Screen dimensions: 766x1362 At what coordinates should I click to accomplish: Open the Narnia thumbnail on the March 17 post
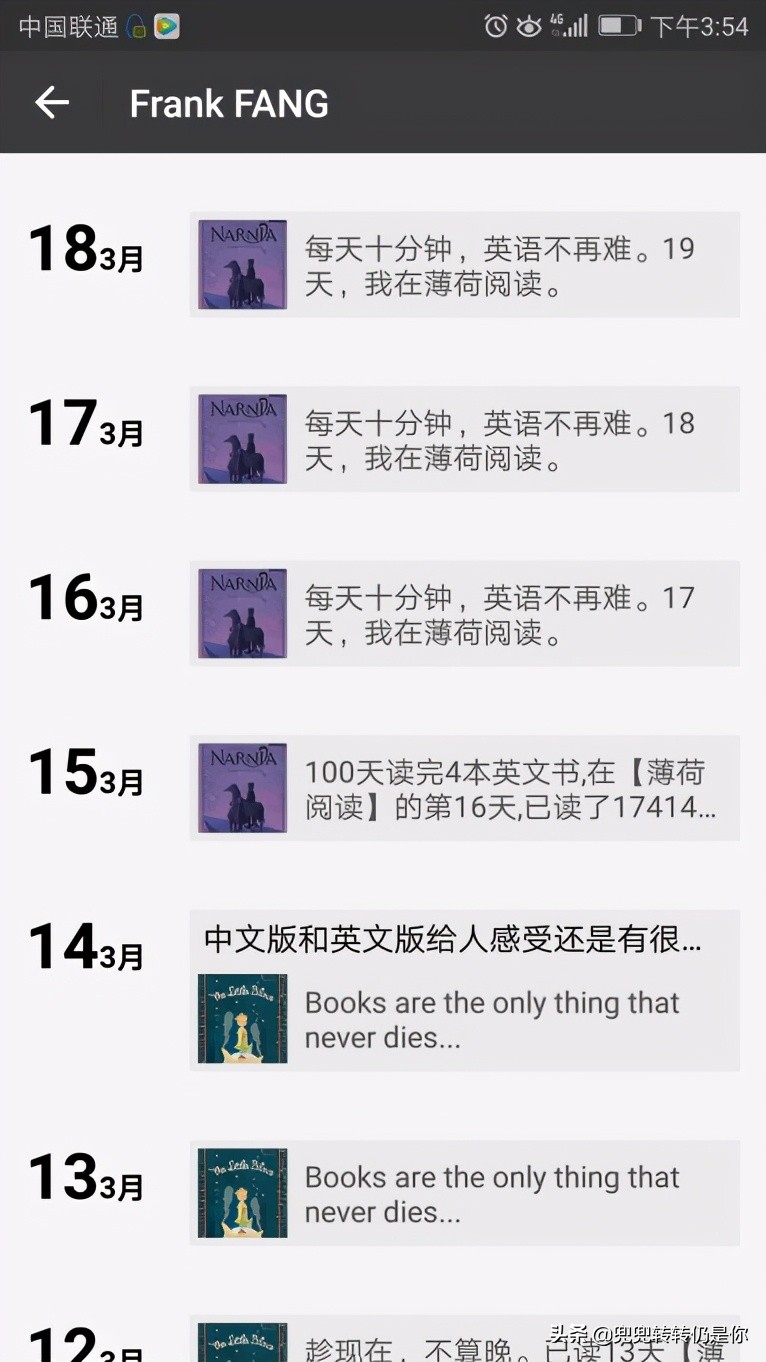(242, 438)
